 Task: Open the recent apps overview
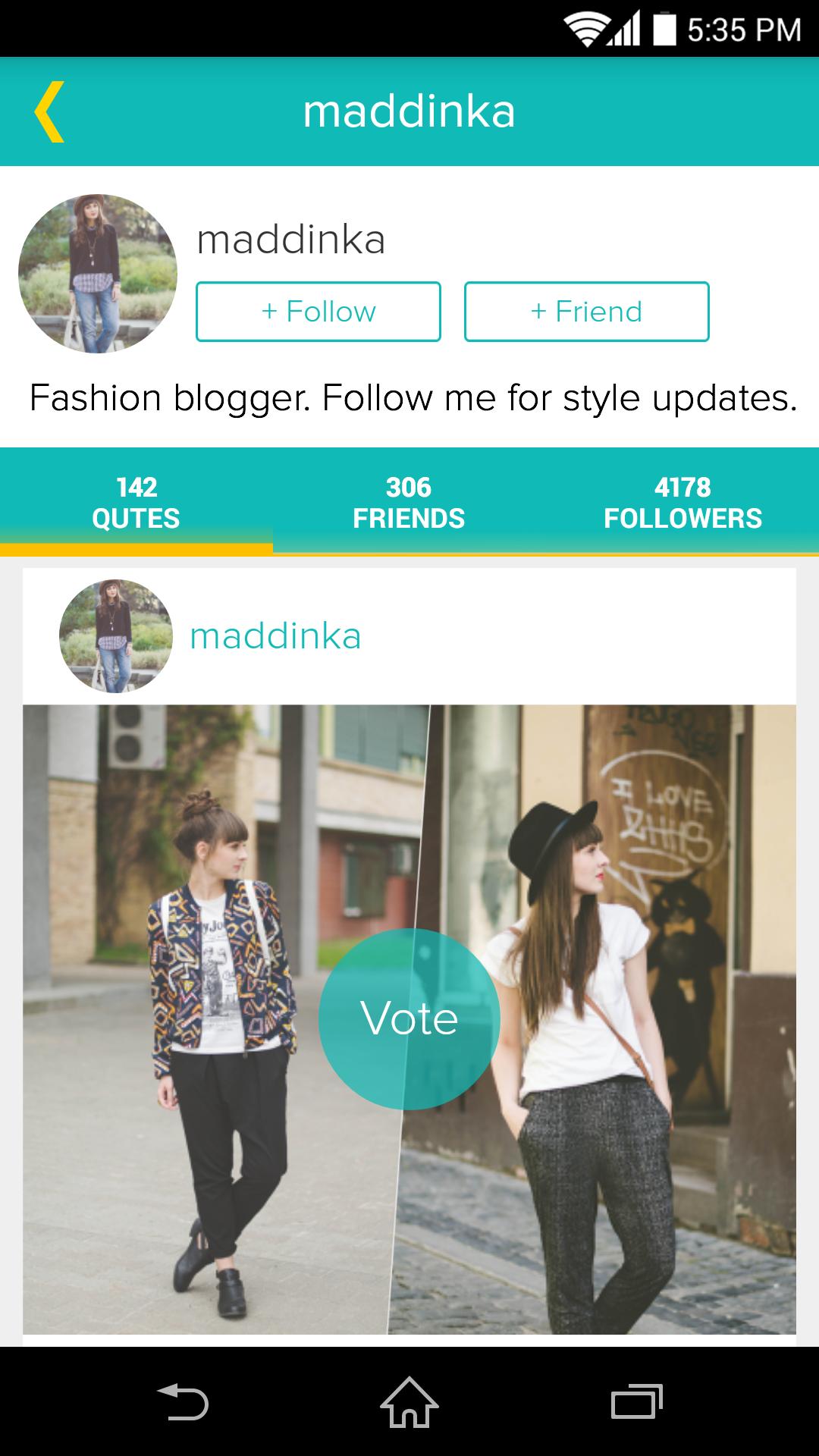coord(636,1401)
